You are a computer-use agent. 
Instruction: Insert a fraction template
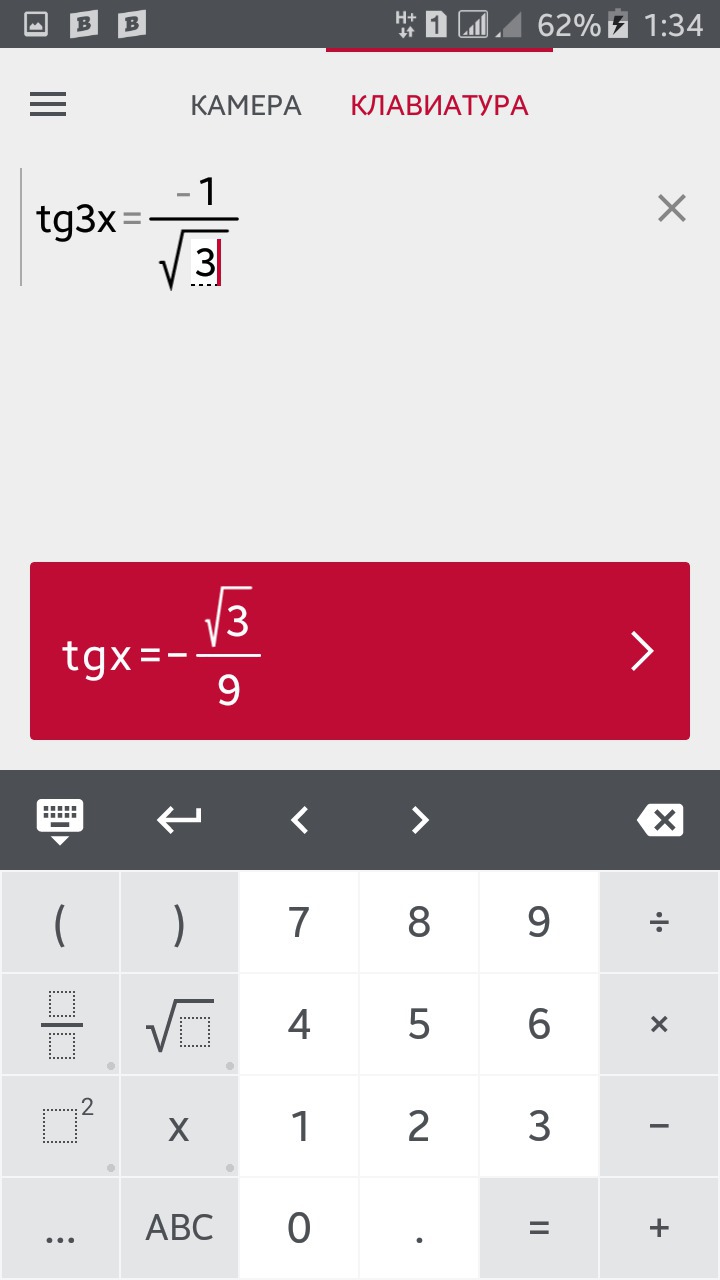(61, 1025)
